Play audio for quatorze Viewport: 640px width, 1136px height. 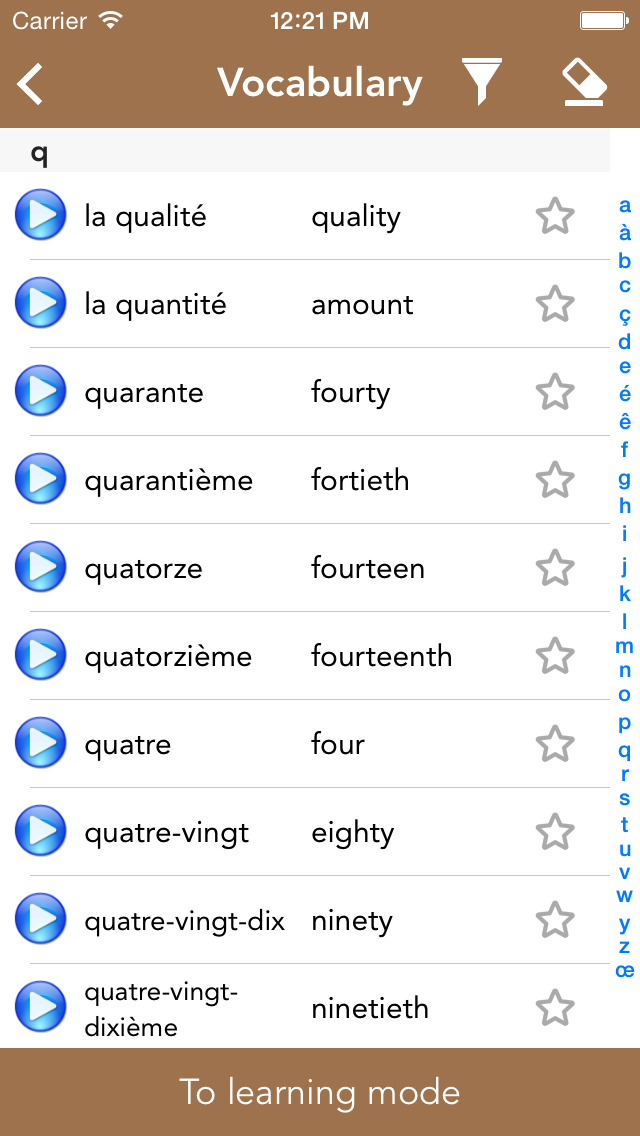41,567
